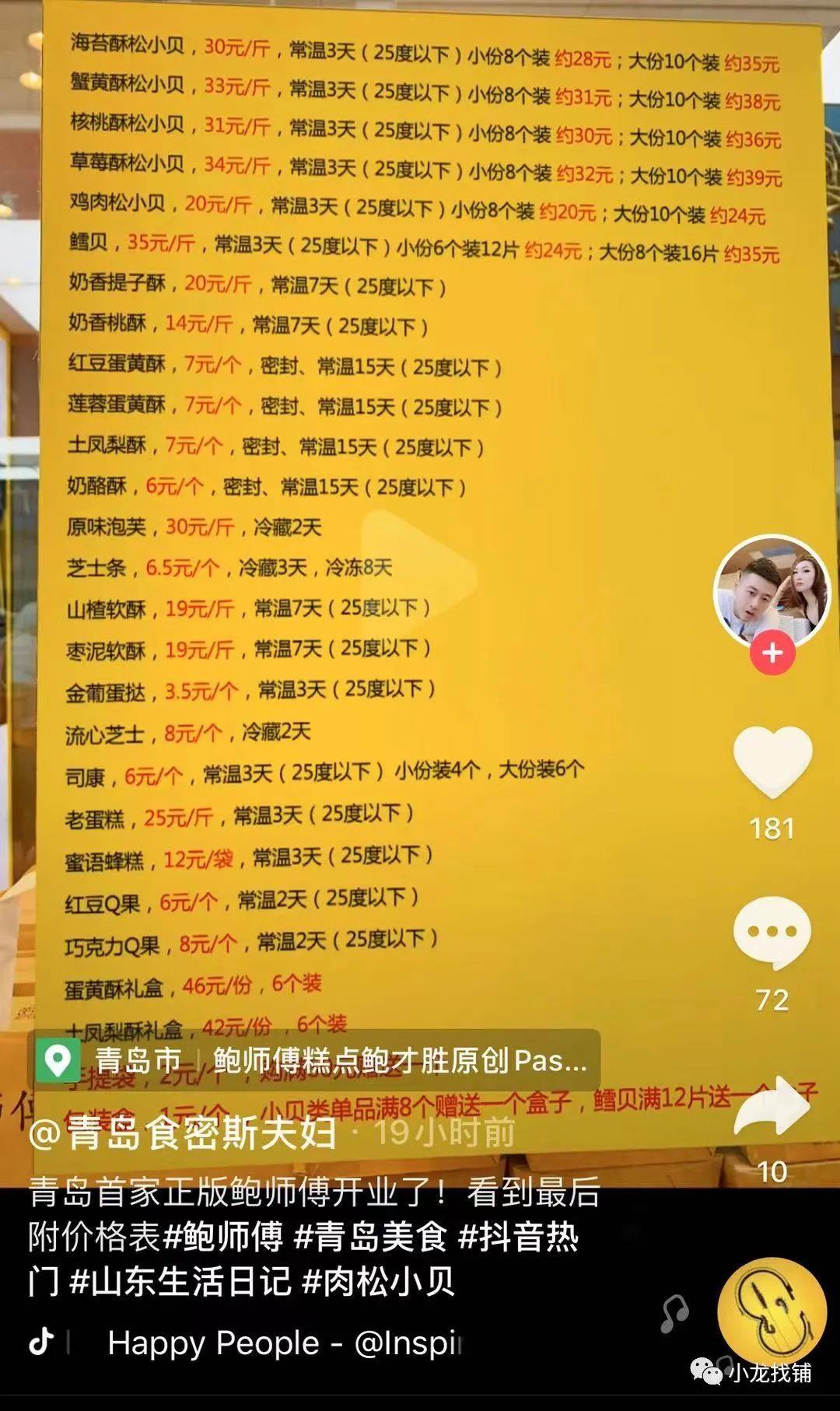Open the #山东生活日记 hashtag
Image resolution: width=840 pixels, height=1411 pixels.
180,1281
